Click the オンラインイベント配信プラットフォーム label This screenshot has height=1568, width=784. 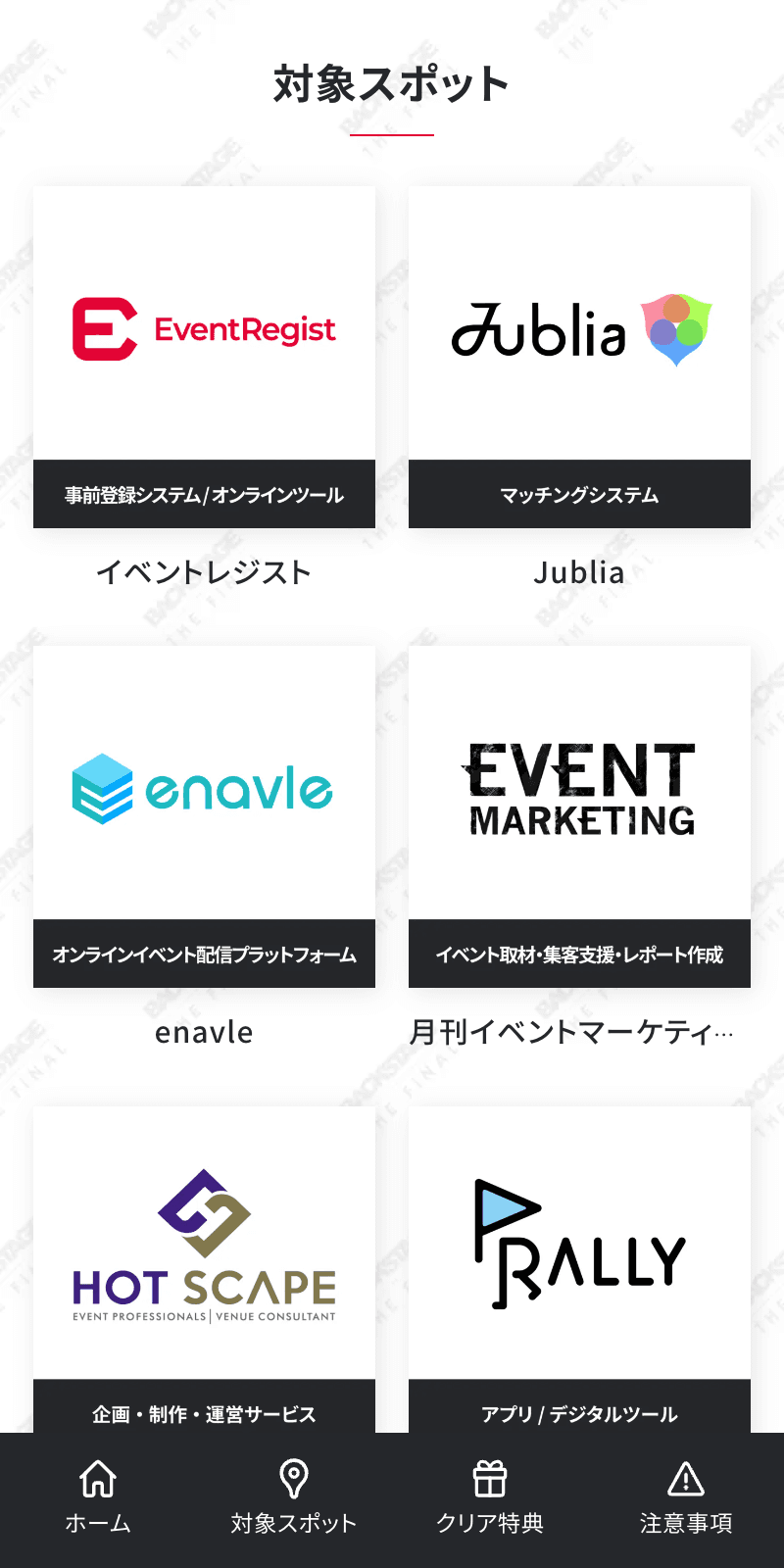pyautogui.click(x=204, y=954)
